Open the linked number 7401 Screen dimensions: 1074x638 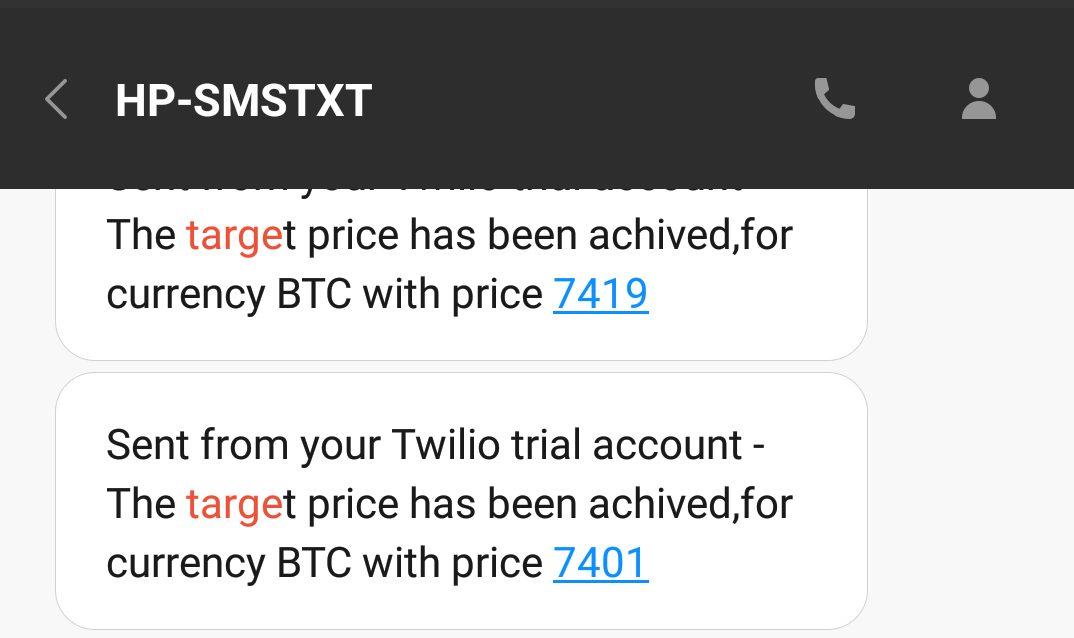(x=600, y=564)
